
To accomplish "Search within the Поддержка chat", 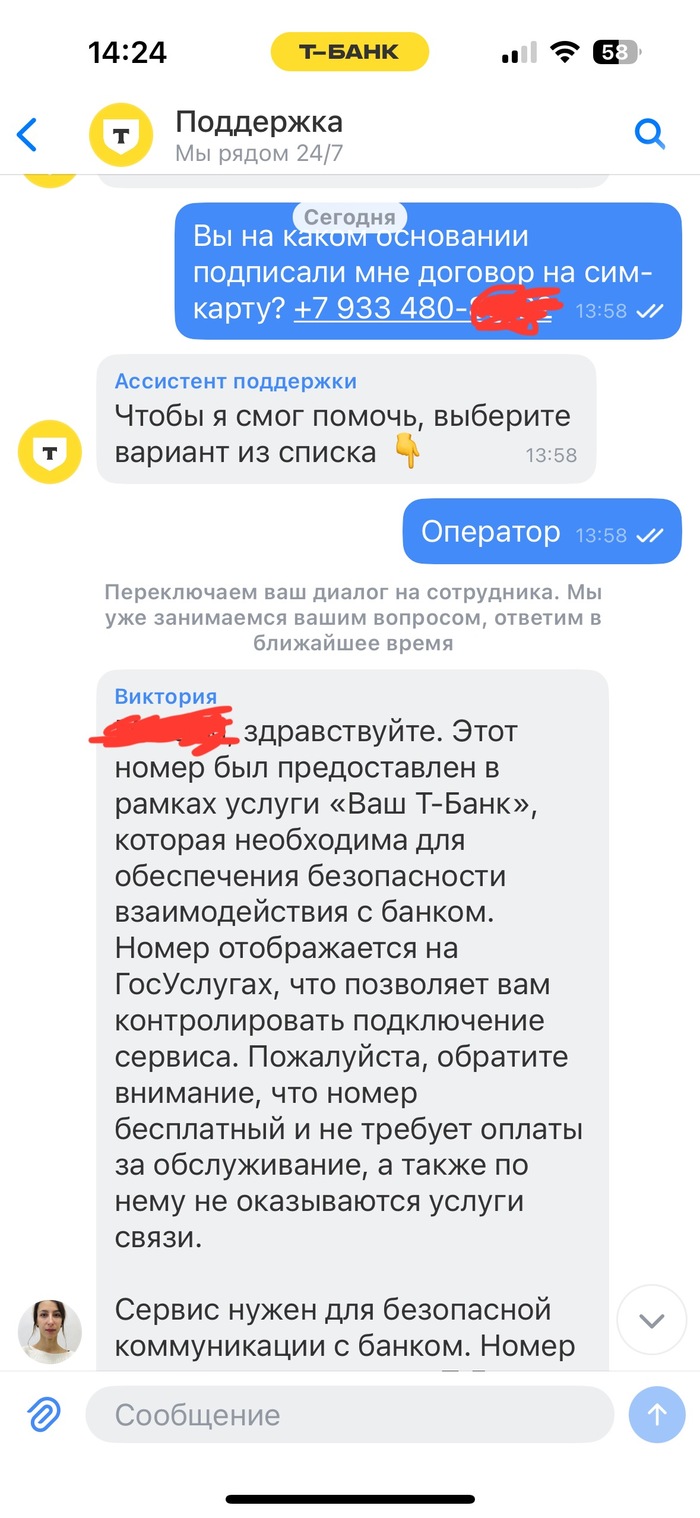I will click(650, 134).
